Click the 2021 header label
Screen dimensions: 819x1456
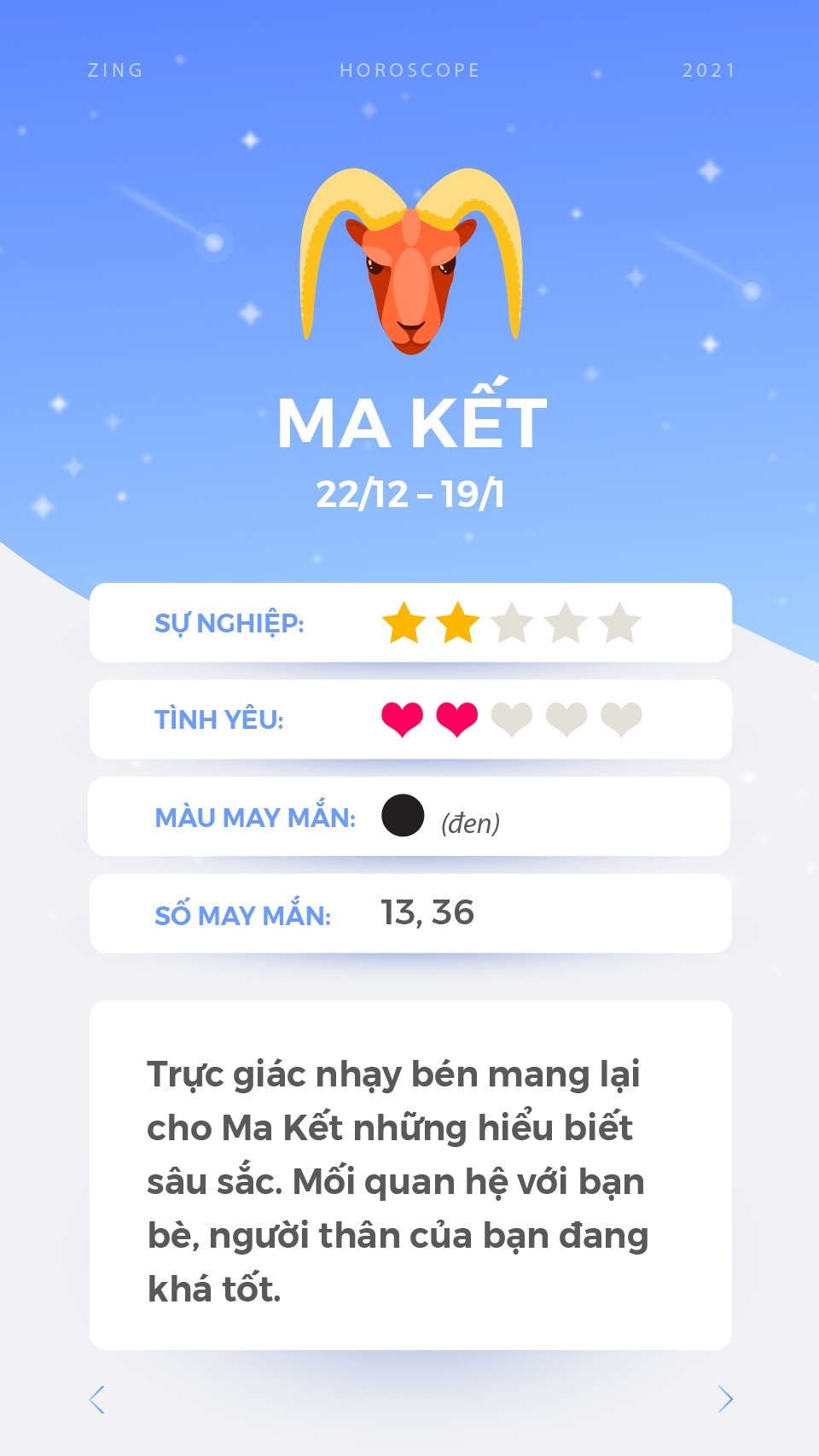coord(708,72)
